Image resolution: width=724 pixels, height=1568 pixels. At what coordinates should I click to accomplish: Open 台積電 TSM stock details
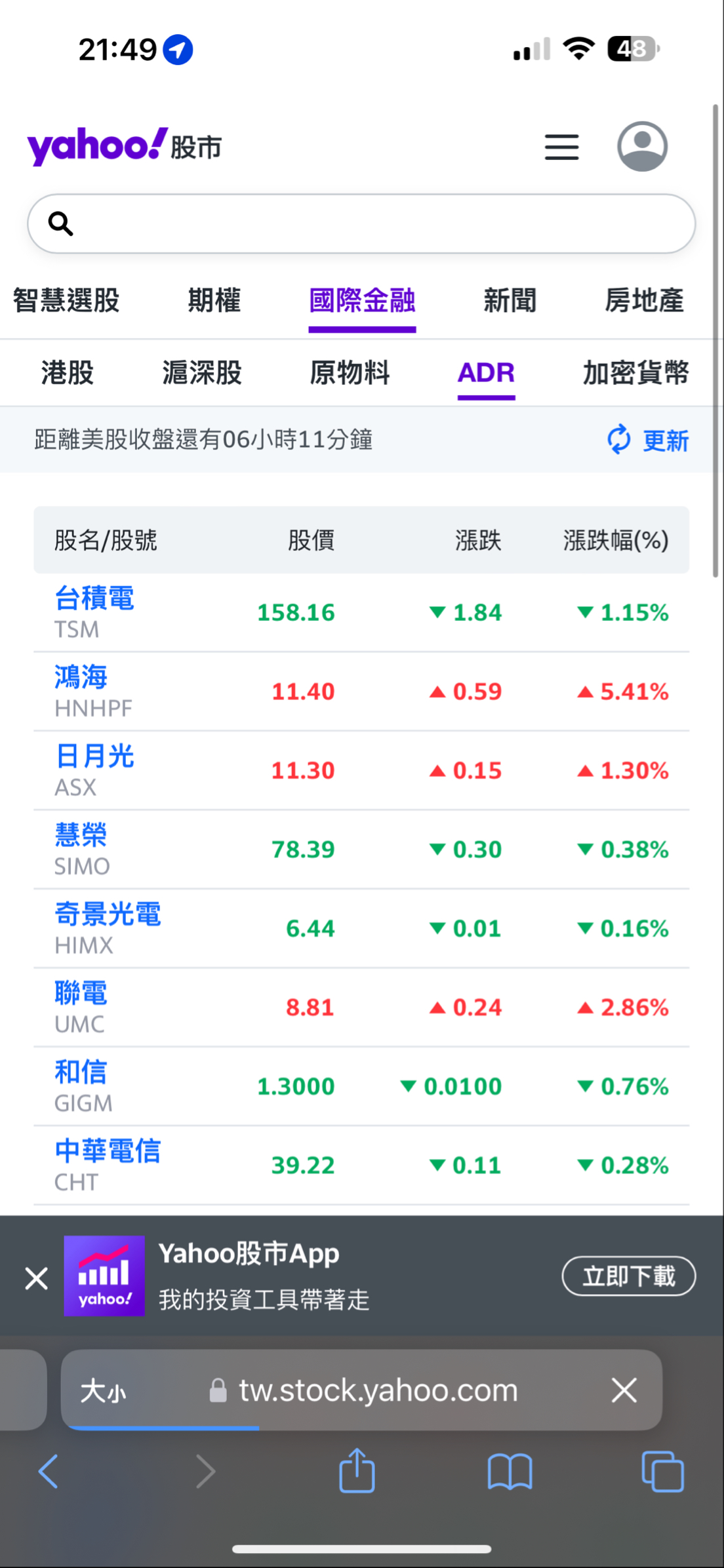(x=94, y=598)
